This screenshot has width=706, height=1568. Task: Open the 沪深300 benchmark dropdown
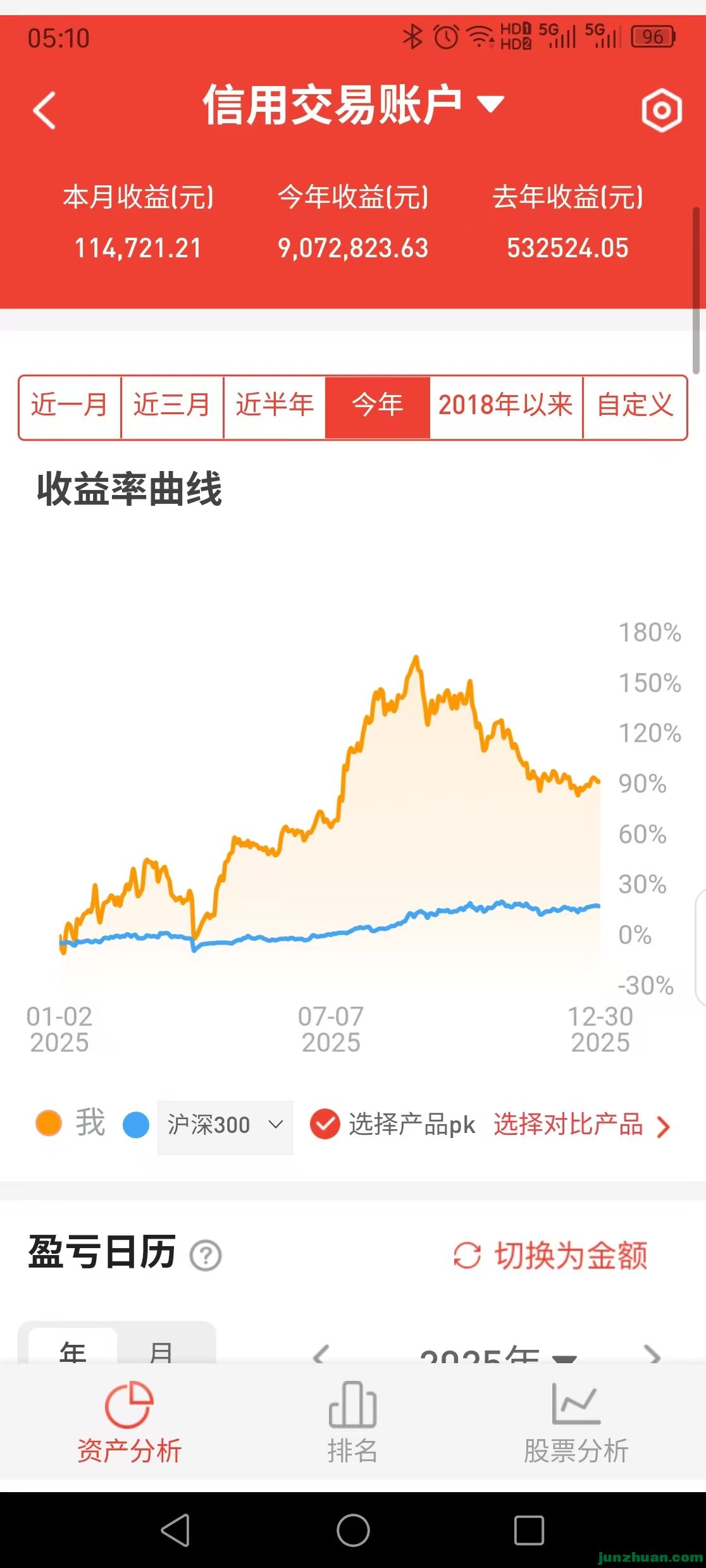pyautogui.click(x=225, y=1125)
